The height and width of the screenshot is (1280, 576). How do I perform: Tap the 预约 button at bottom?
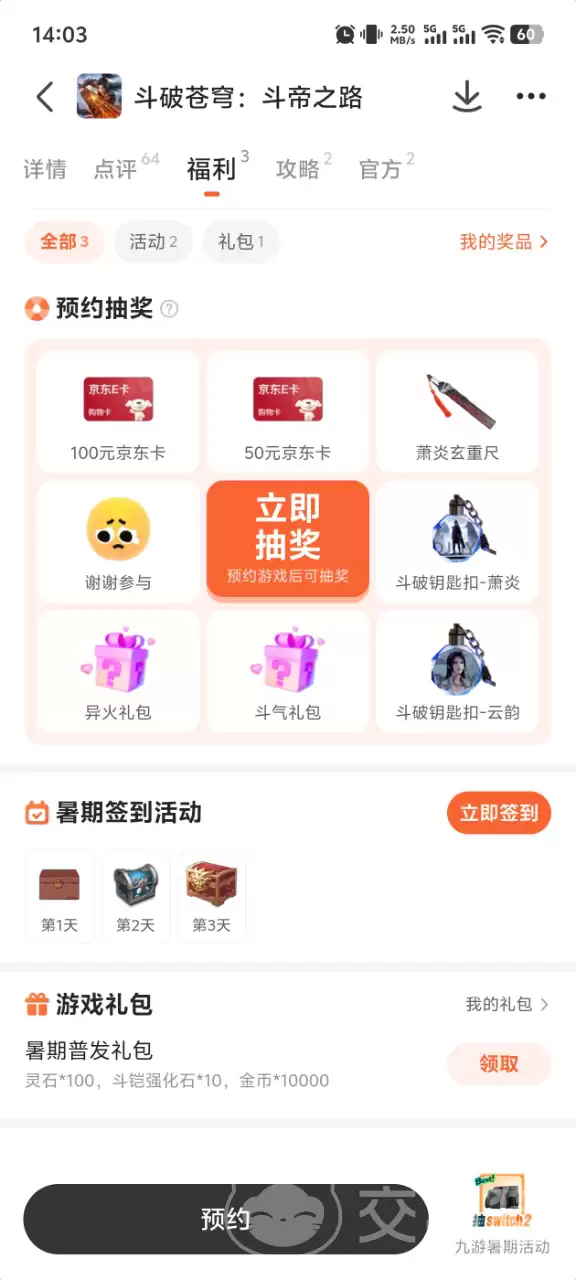226,1219
